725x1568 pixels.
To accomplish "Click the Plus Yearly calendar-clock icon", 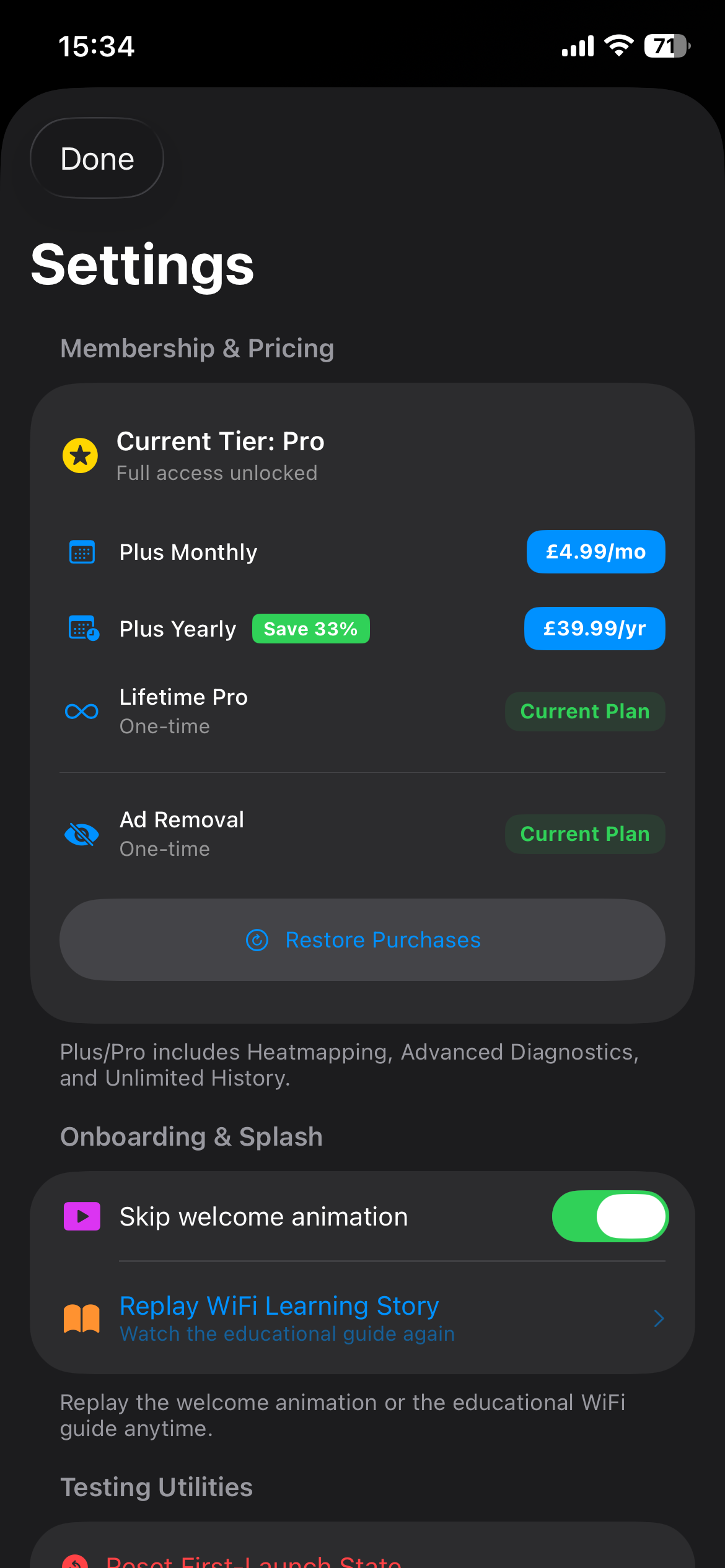I will (x=82, y=629).
